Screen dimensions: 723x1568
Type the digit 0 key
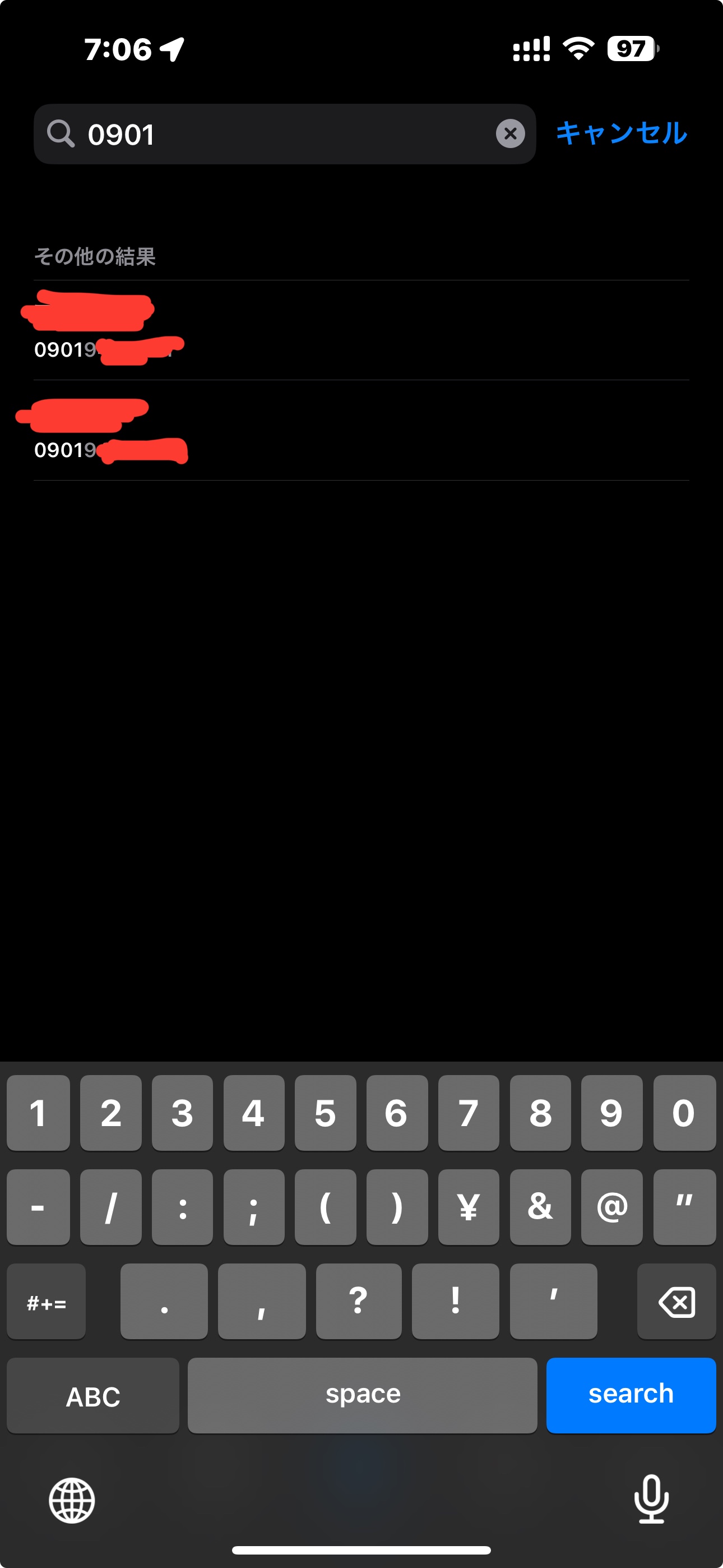point(683,1113)
